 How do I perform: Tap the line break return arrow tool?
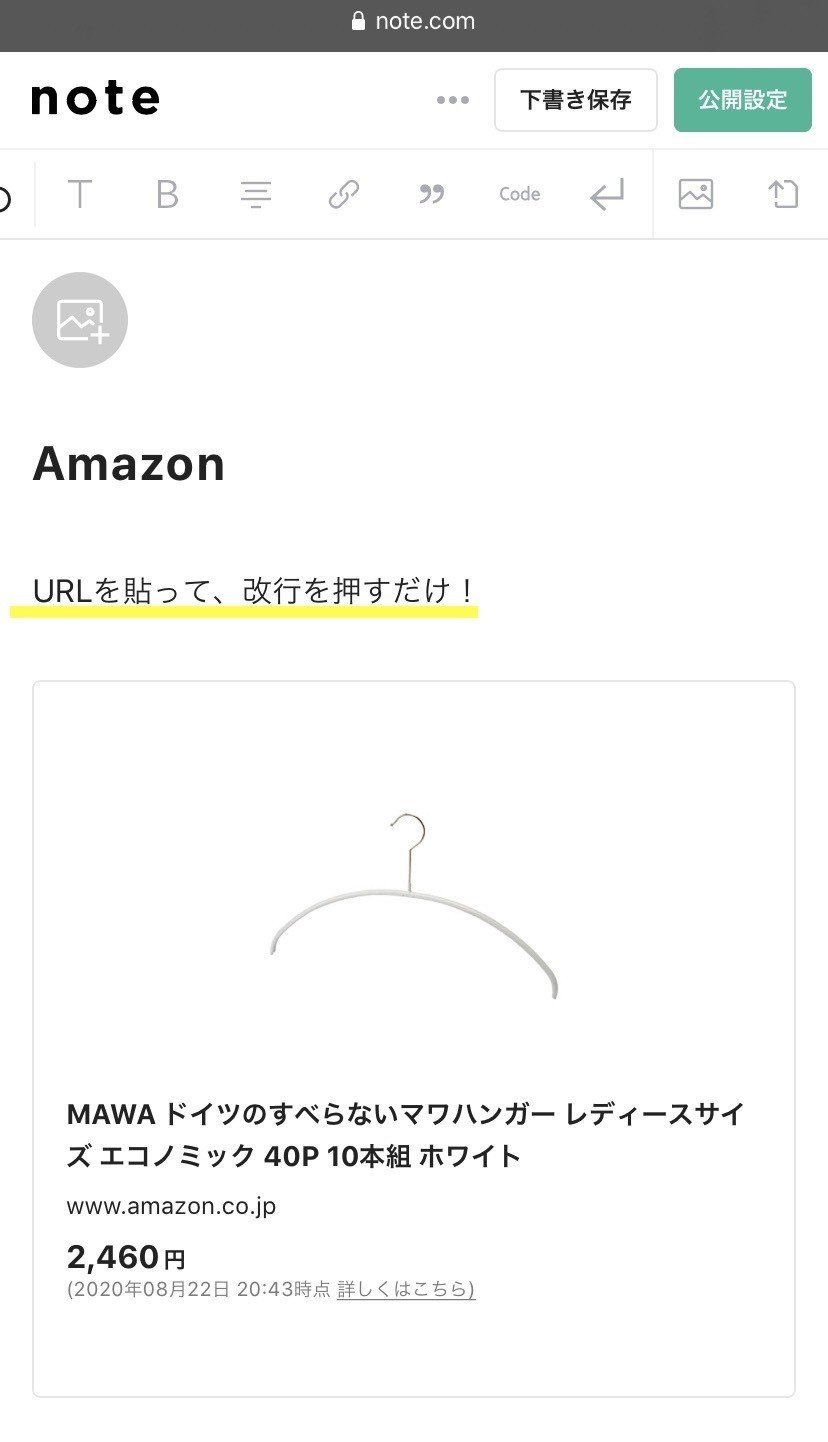tap(607, 194)
